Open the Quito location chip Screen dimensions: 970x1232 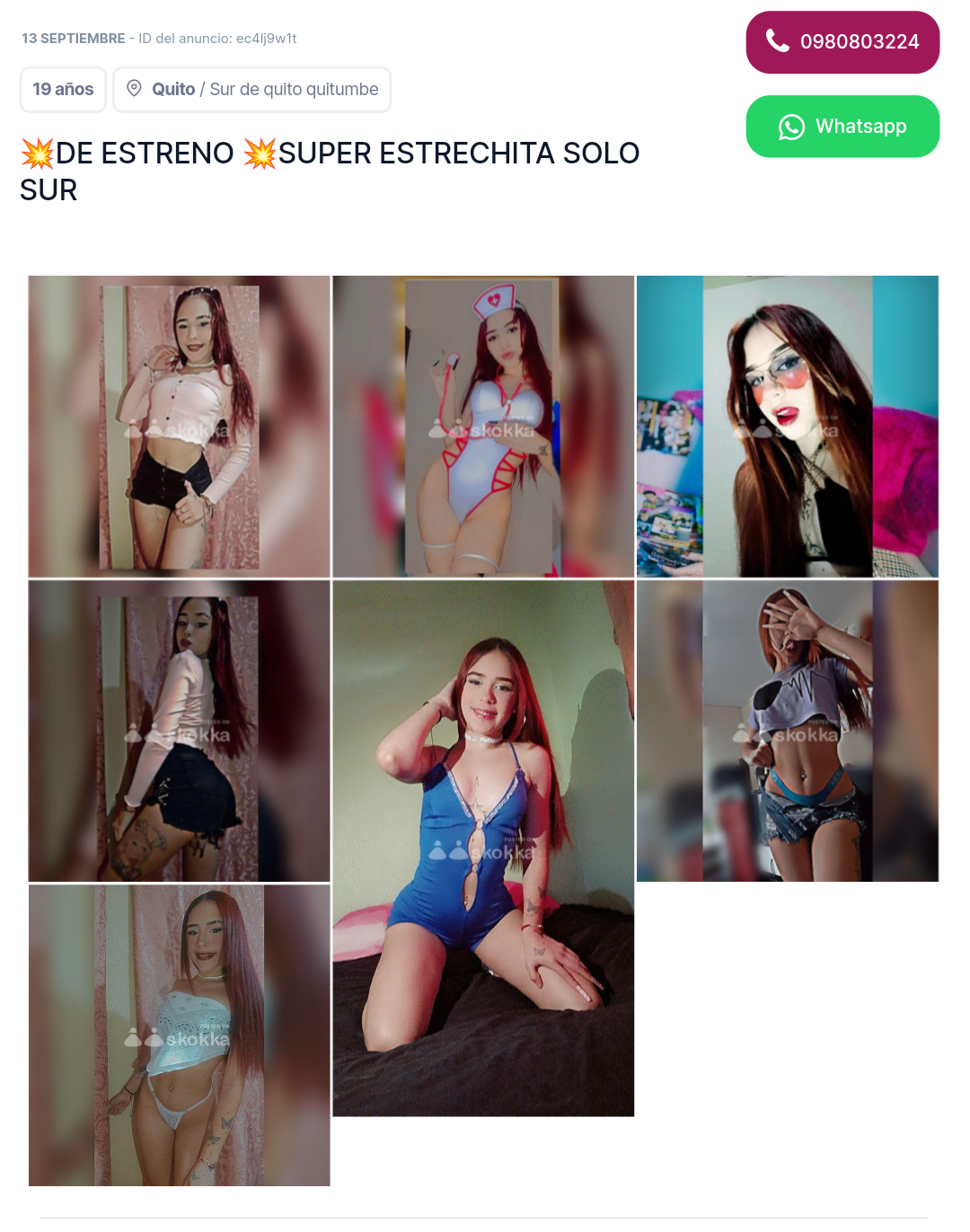[251, 90]
